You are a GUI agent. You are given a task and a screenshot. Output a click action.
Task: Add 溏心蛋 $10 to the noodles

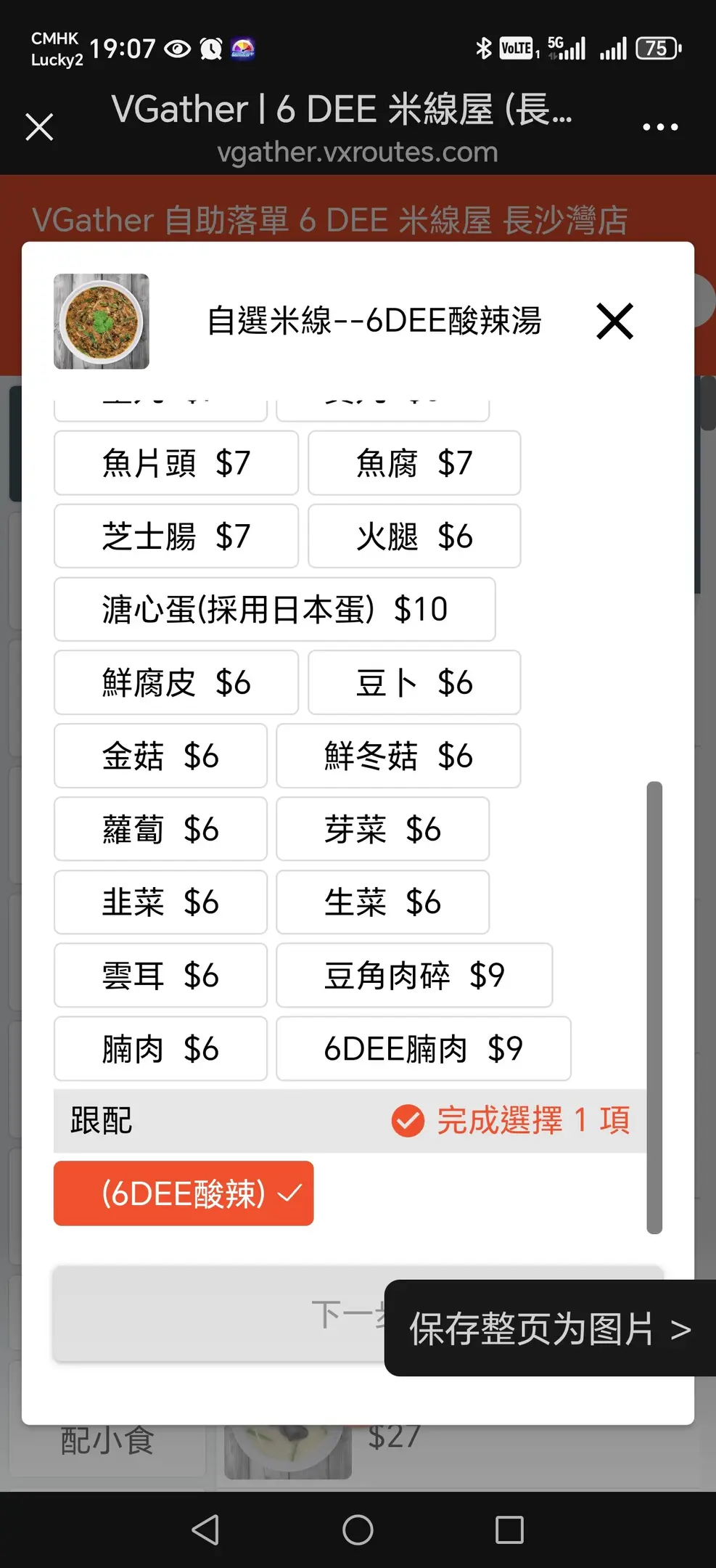coord(274,610)
